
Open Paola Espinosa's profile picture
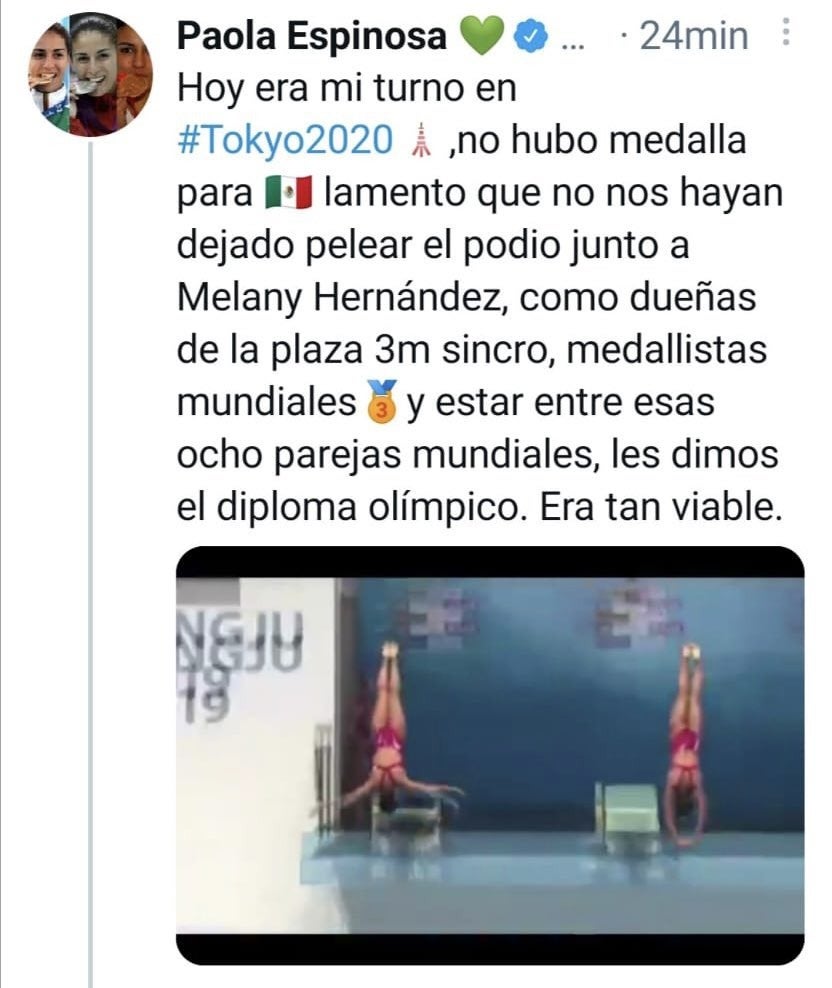pyautogui.click(x=90, y=73)
